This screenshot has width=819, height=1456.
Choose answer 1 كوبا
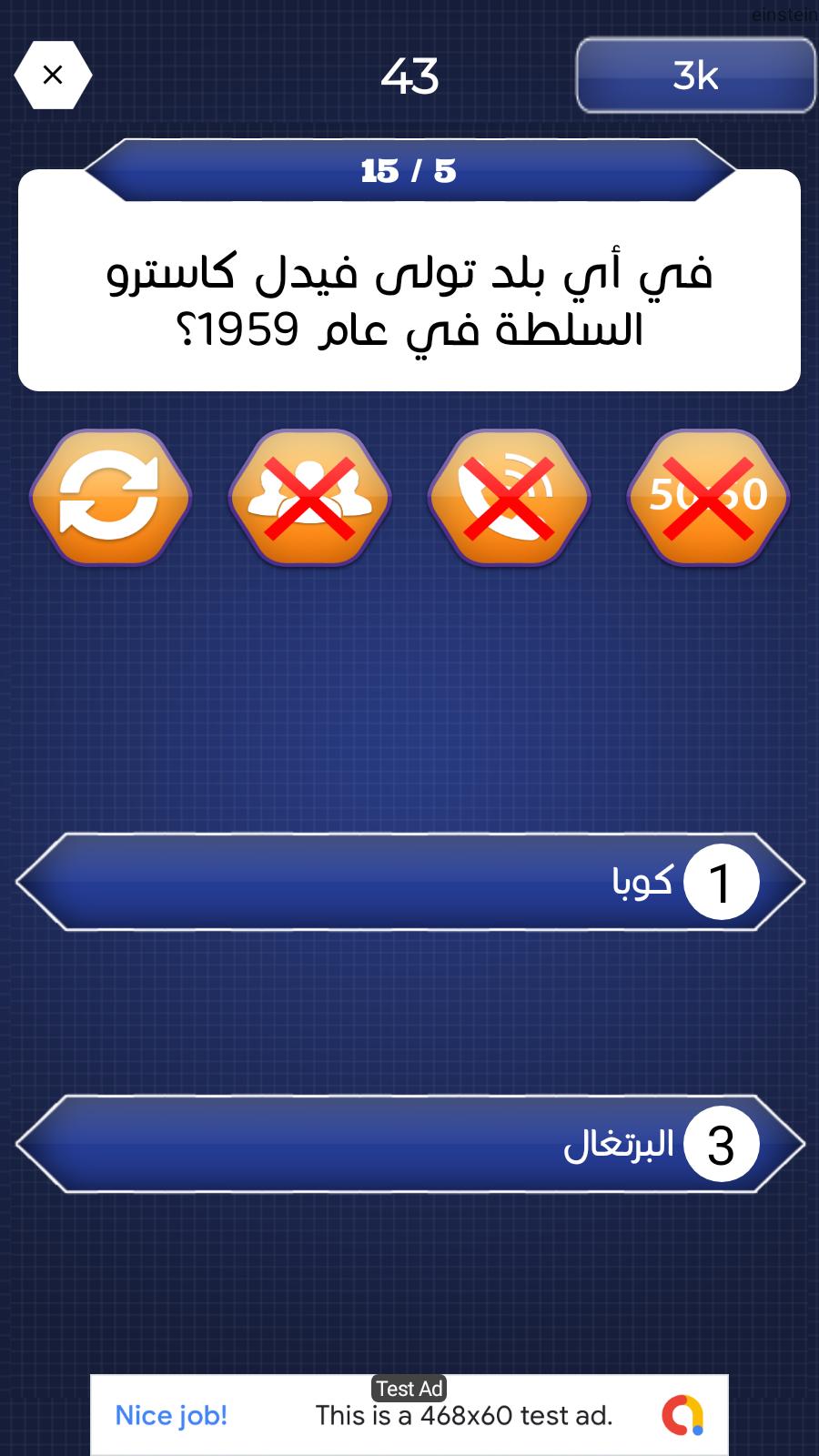409,882
